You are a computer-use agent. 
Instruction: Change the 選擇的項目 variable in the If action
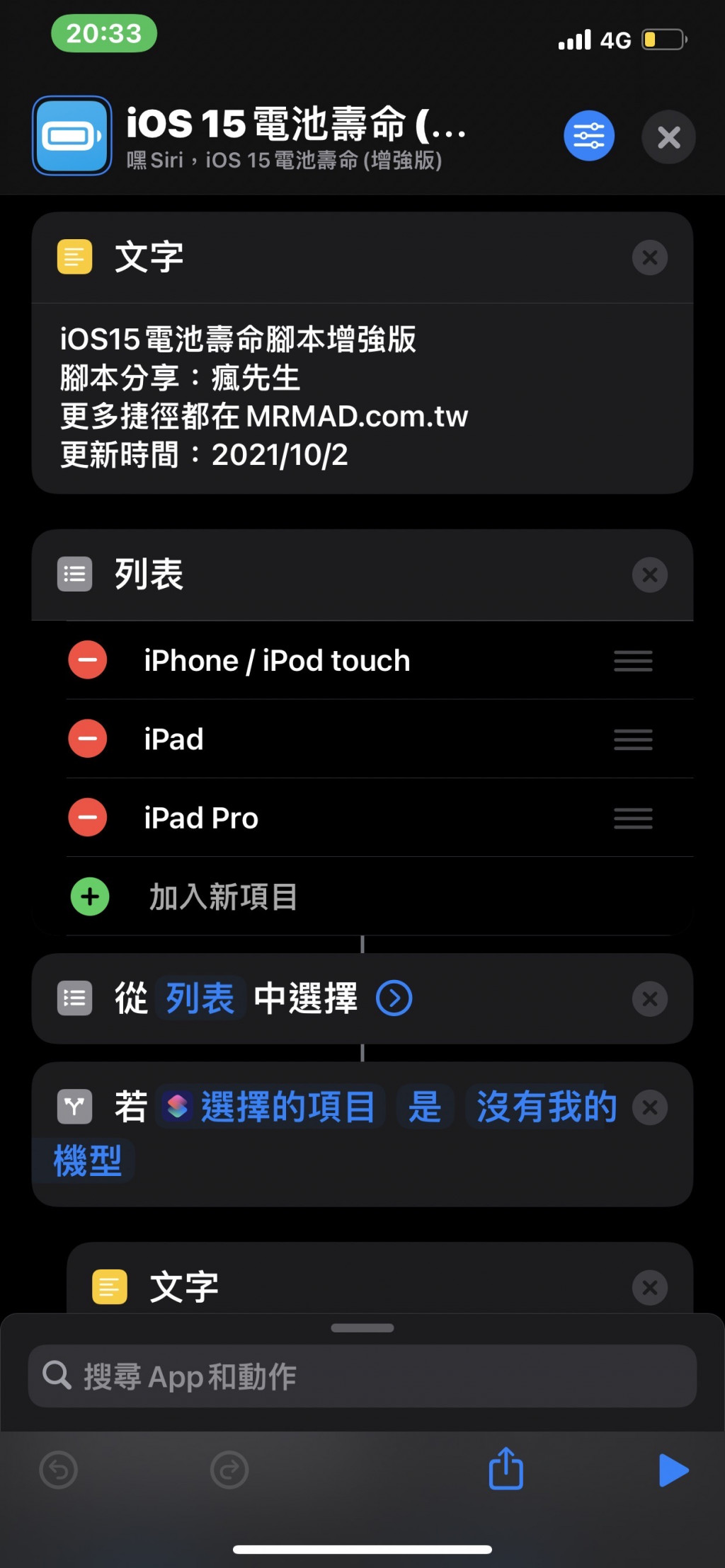(271, 1107)
